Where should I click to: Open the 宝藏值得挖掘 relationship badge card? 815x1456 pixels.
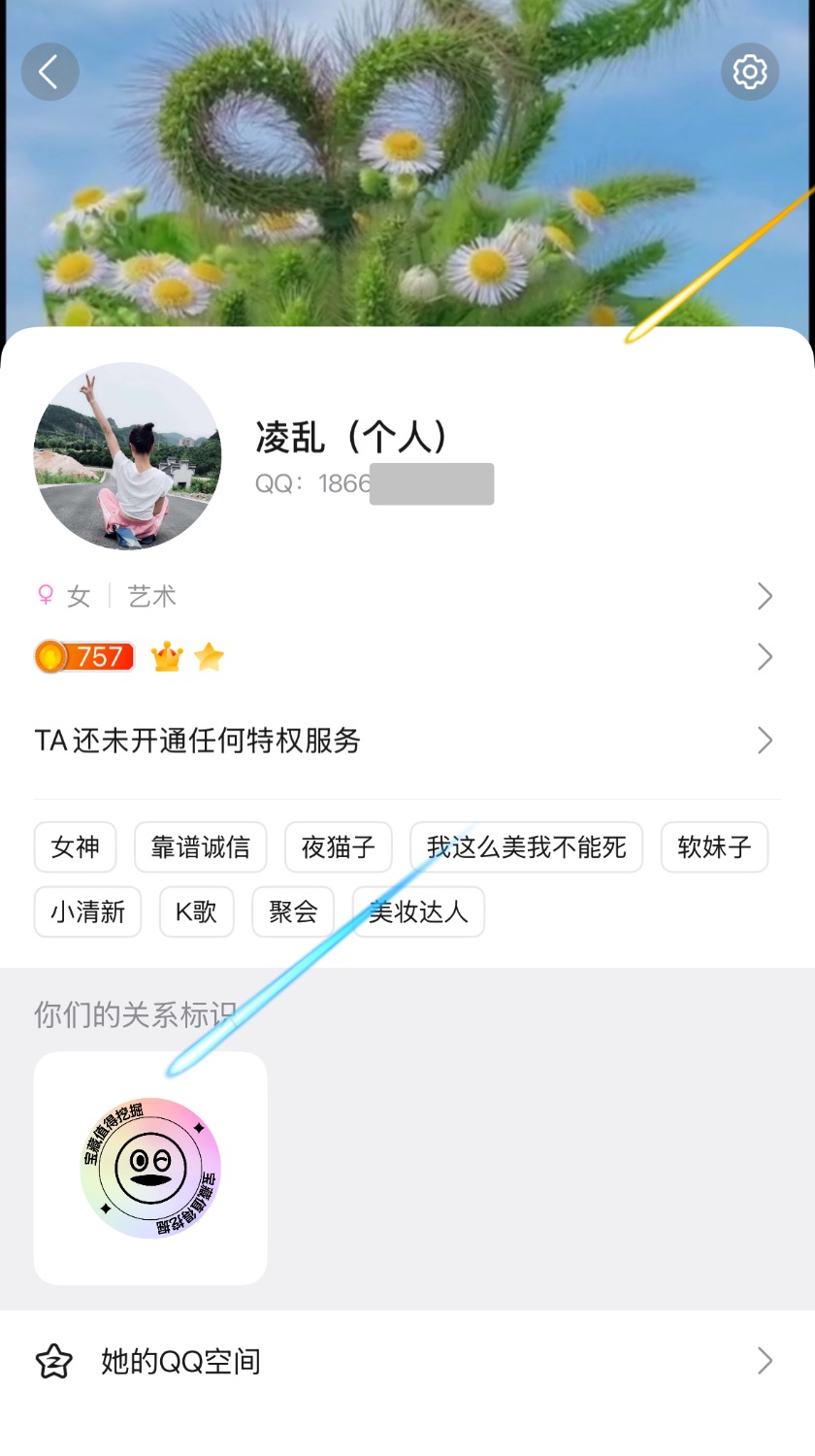pos(150,1168)
